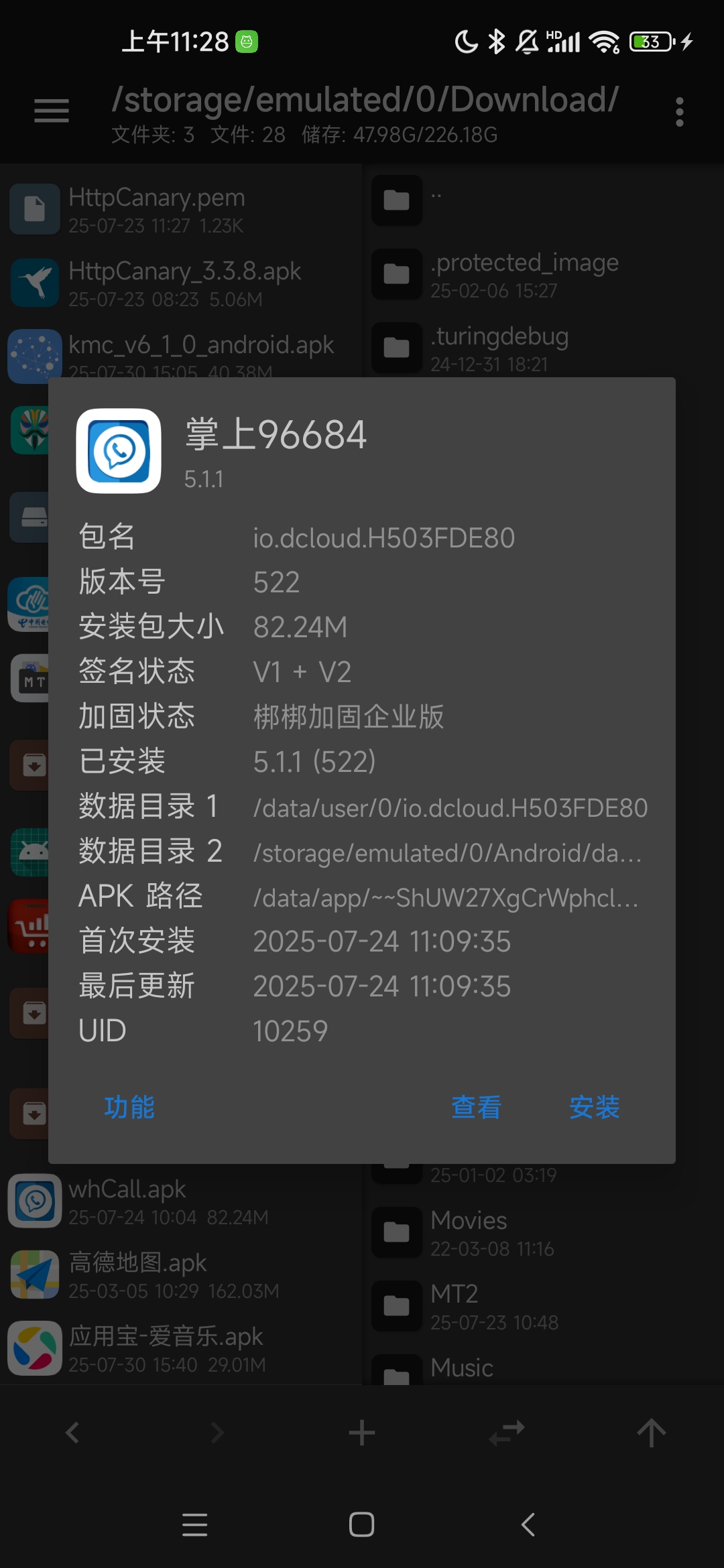This screenshot has width=724, height=1568.
Task: Tap the plus icon to create new item
Action: [x=362, y=1433]
